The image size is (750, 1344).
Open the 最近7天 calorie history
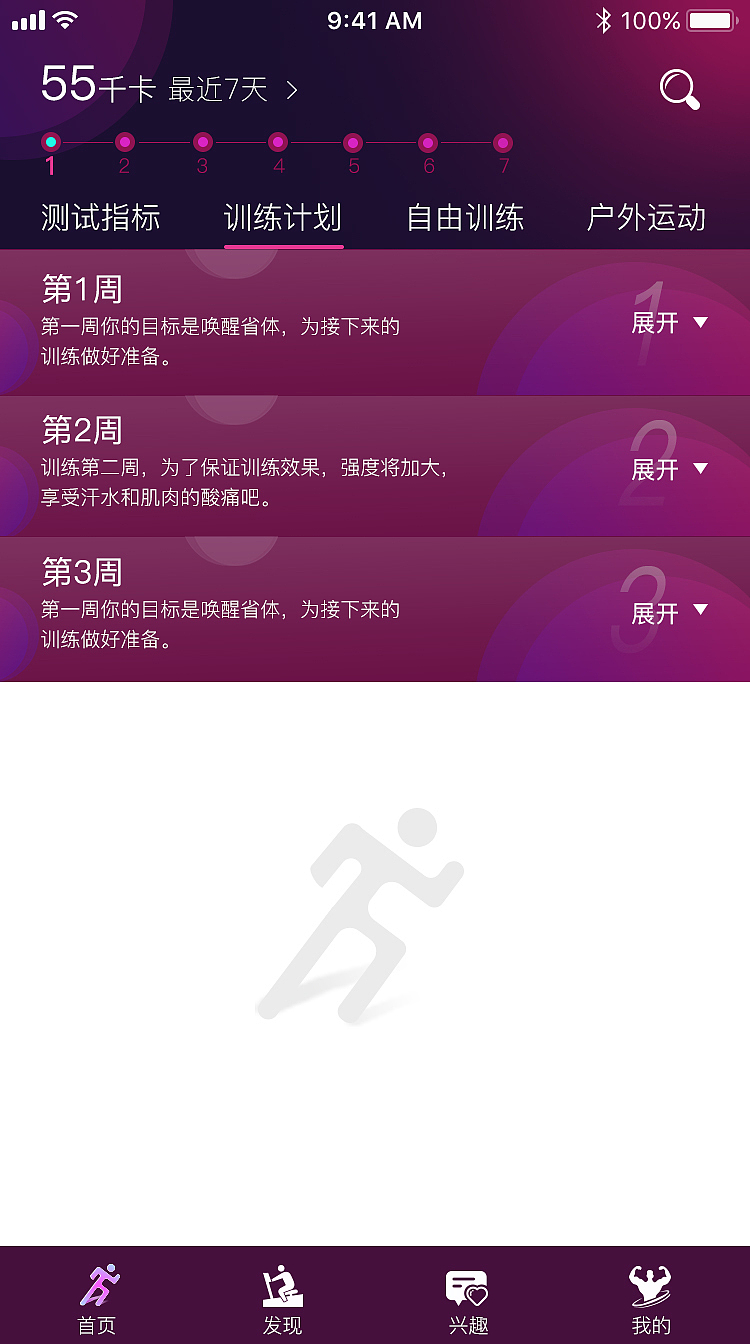(x=233, y=90)
